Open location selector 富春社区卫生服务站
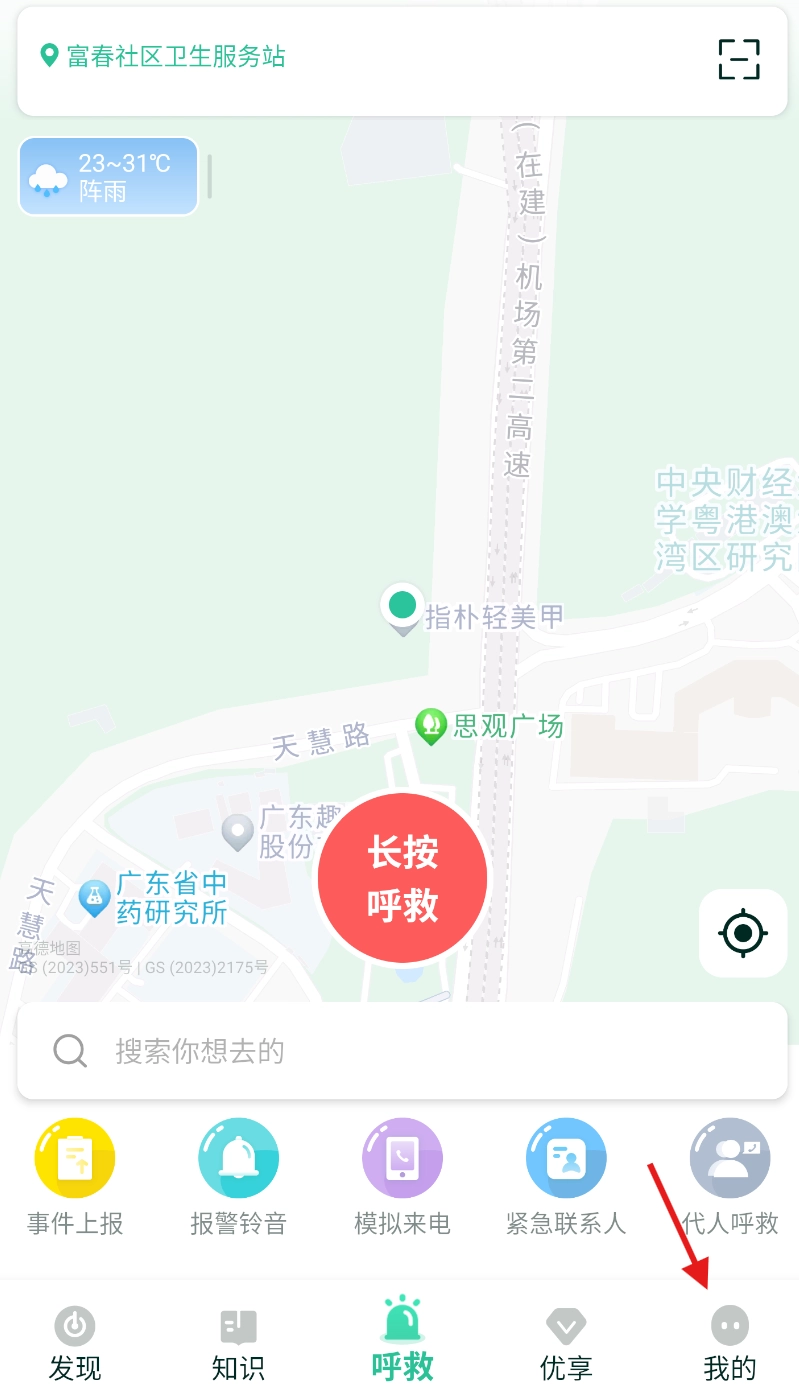The height and width of the screenshot is (1389, 799). pyautogui.click(x=163, y=56)
